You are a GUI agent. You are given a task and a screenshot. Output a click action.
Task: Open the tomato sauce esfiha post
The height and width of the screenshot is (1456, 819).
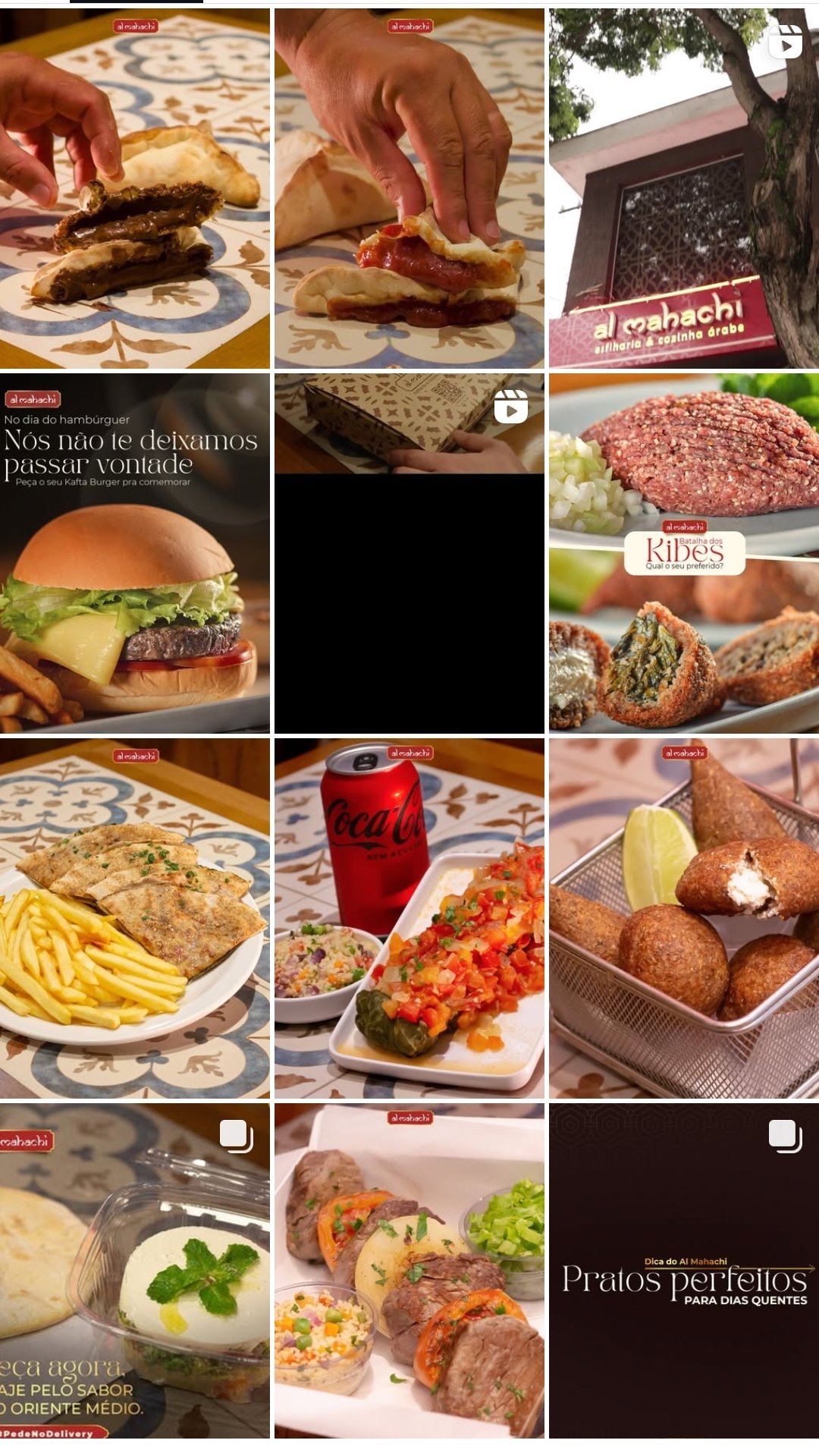[409, 188]
